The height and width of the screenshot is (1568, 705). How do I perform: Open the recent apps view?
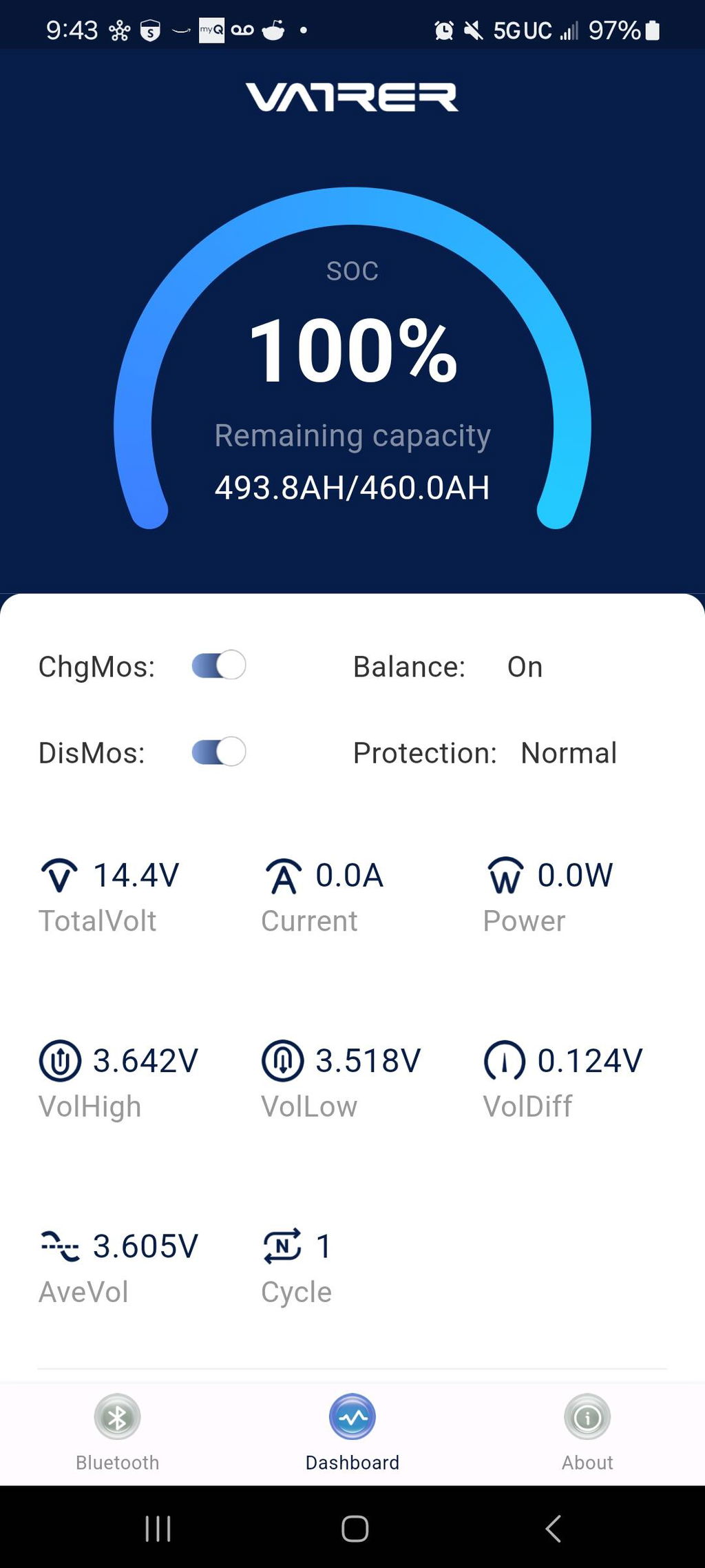pyautogui.click(x=158, y=1529)
